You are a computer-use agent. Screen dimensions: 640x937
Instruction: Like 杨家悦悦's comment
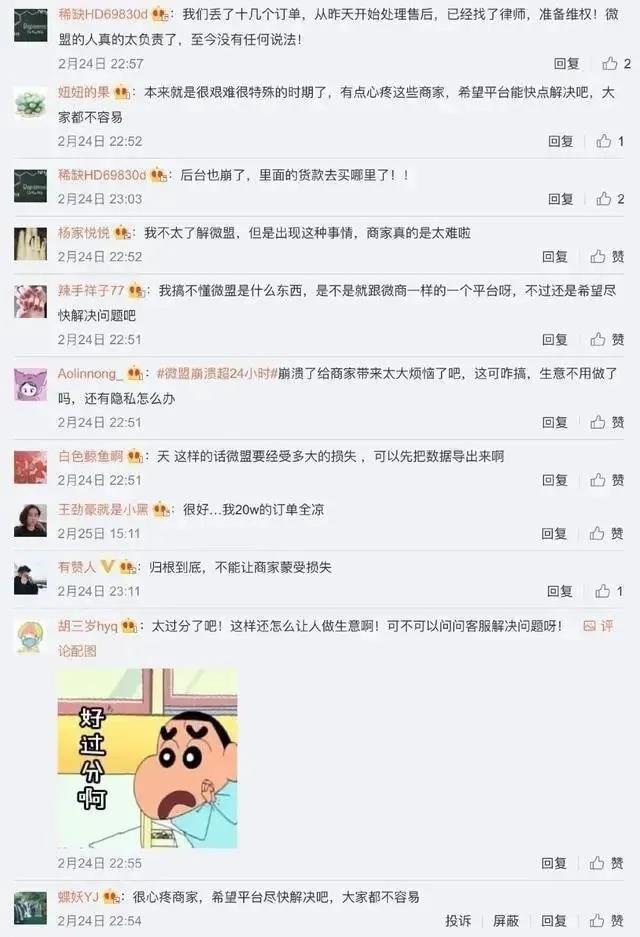609,257
